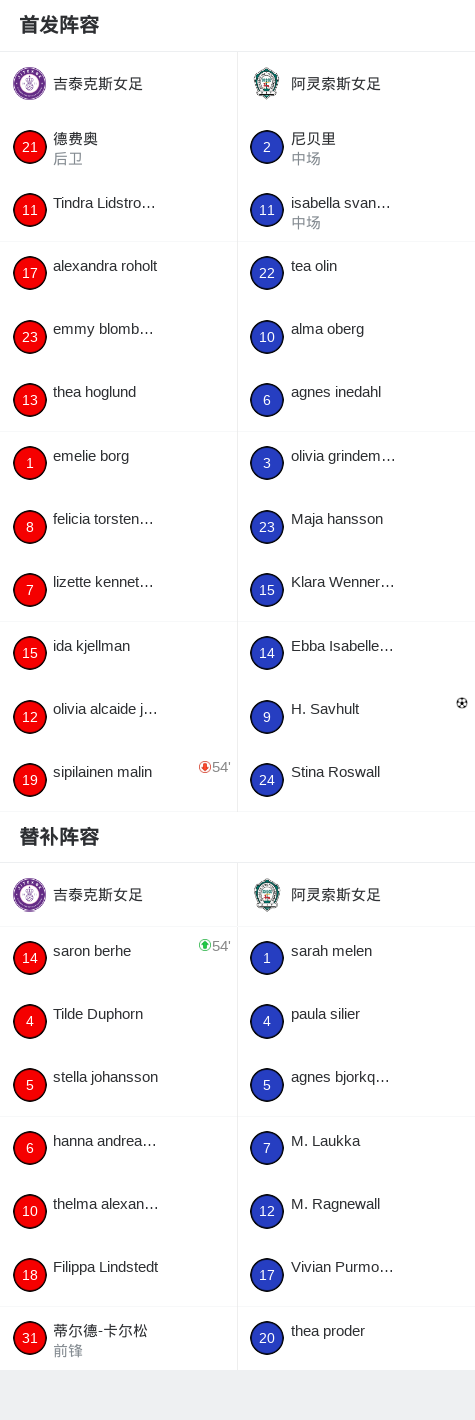Open forward 蒂尔德-卡尔松's profile
Viewport: 475px width, 1420px height.
click(x=118, y=1338)
